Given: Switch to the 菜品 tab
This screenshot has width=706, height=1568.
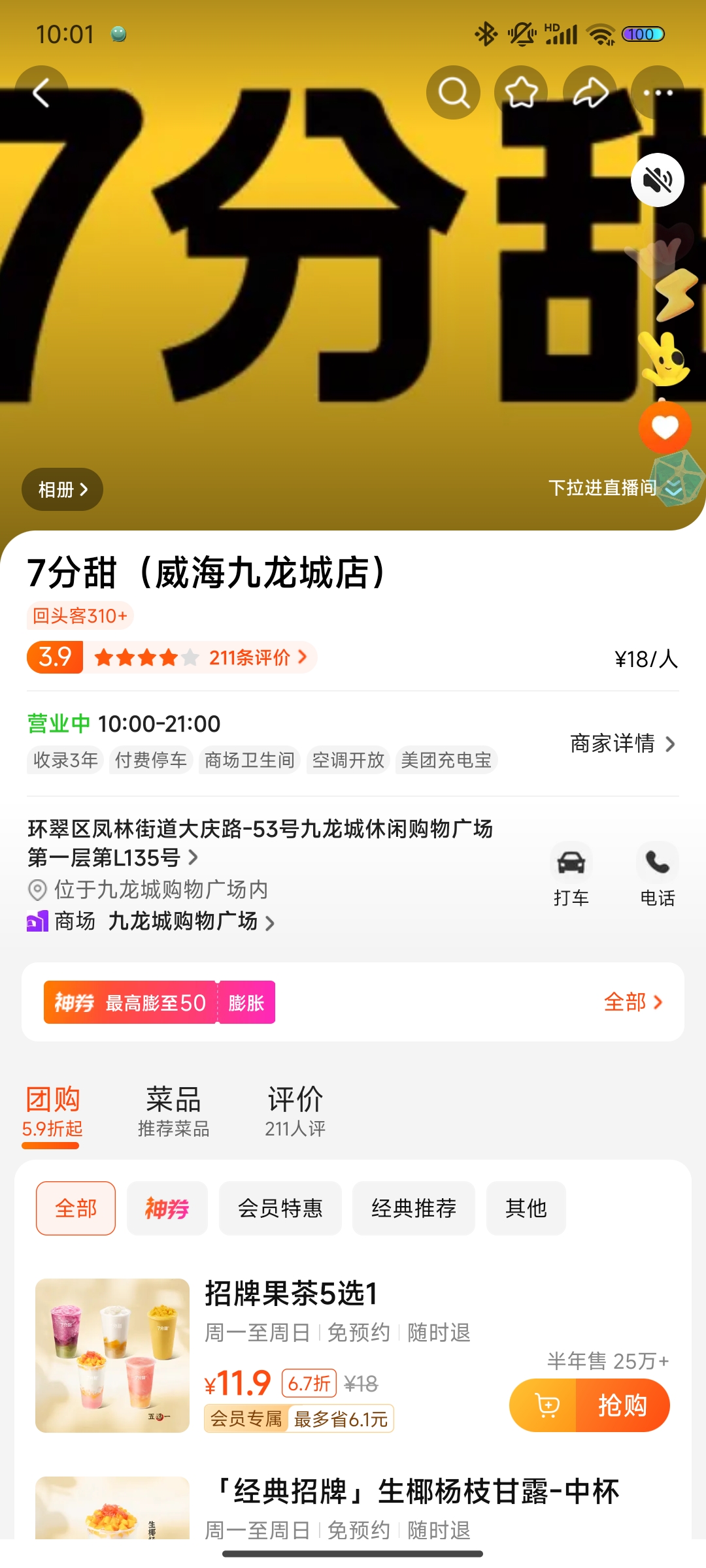Looking at the screenshot, I should (173, 1111).
